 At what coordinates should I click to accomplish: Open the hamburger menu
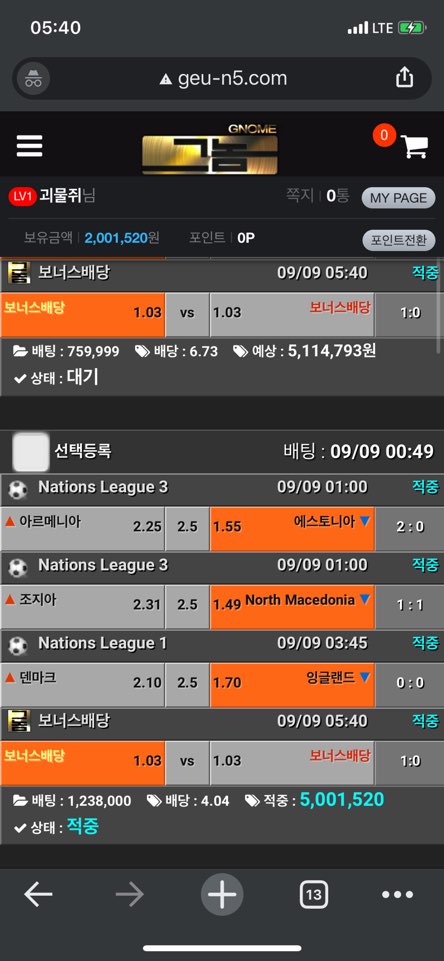pyautogui.click(x=29, y=146)
